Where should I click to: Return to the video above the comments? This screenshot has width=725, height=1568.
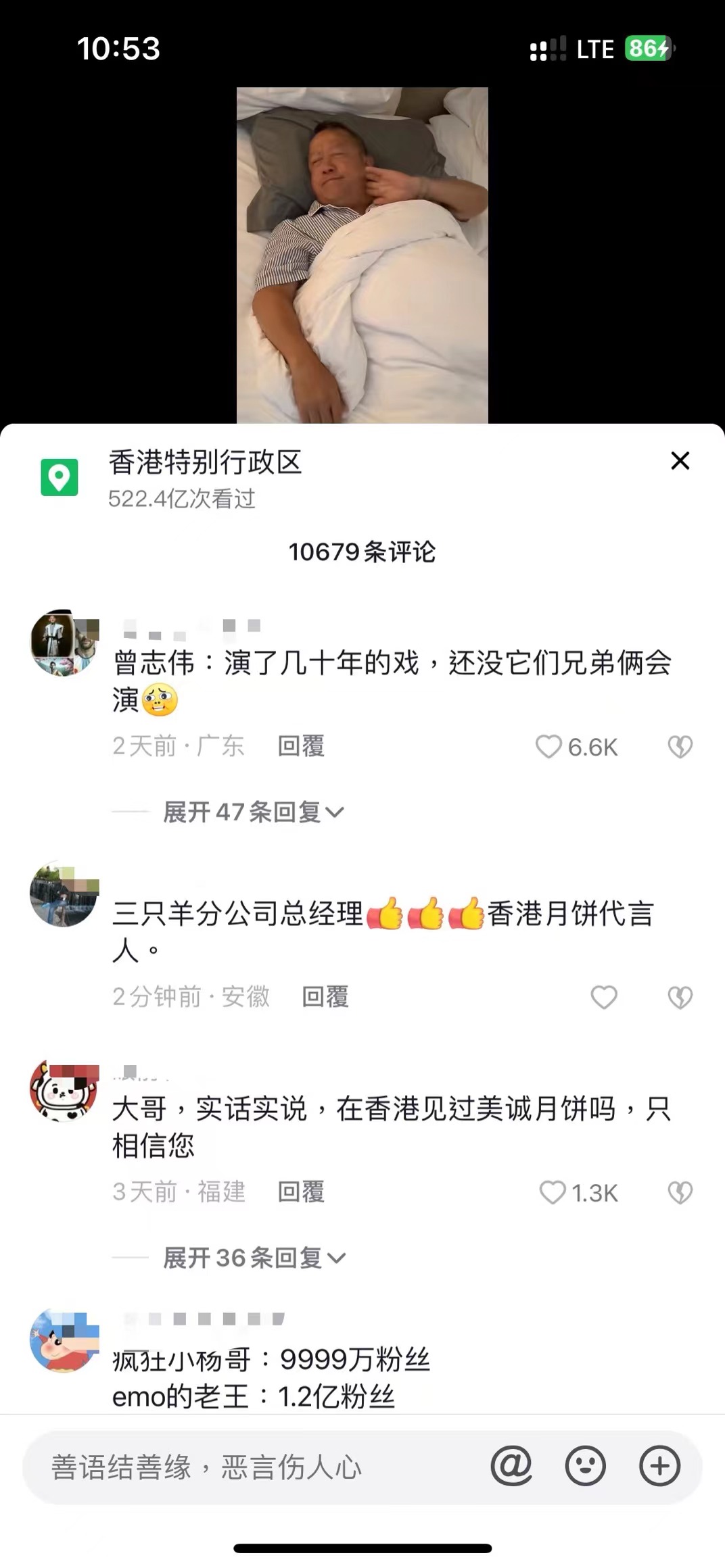362,255
